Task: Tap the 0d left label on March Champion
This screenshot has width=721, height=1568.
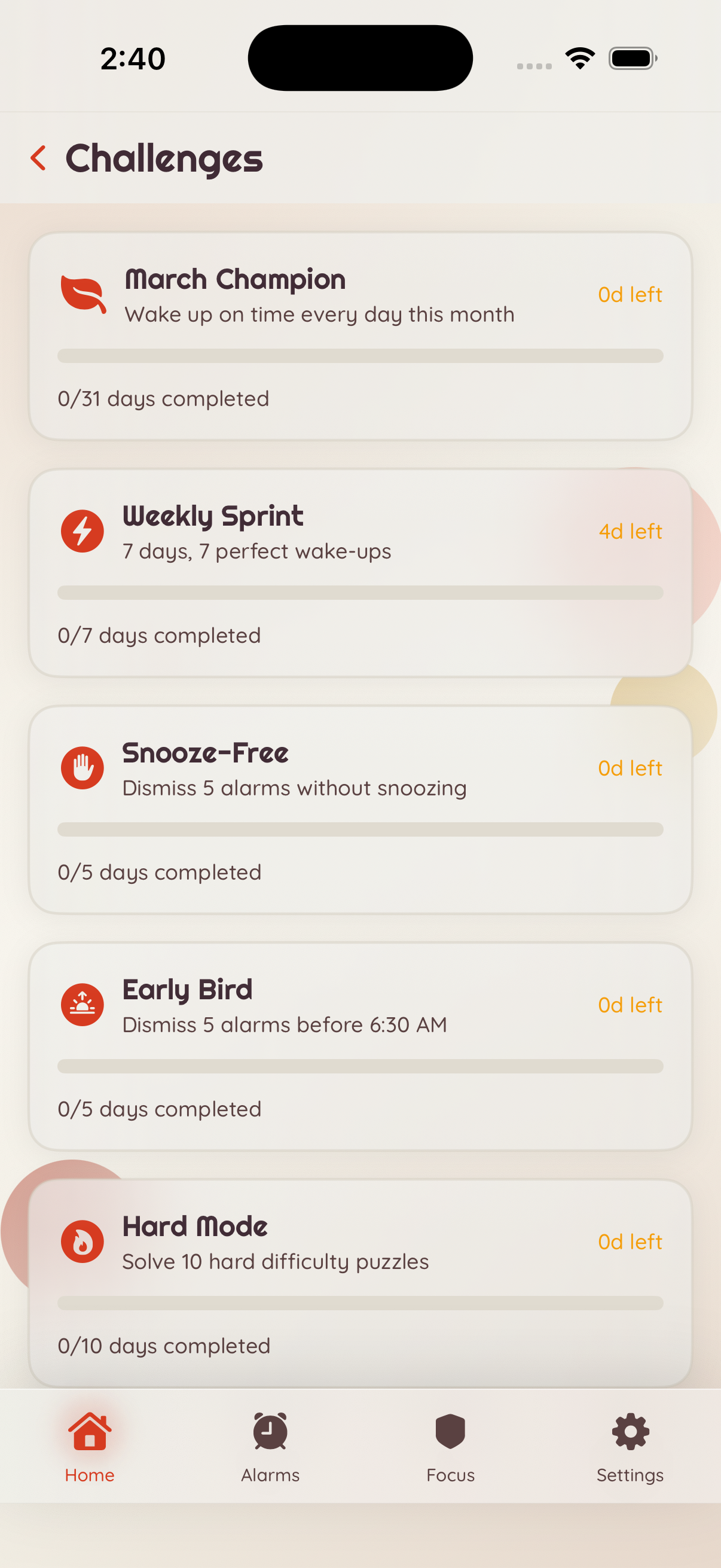Action: click(630, 295)
